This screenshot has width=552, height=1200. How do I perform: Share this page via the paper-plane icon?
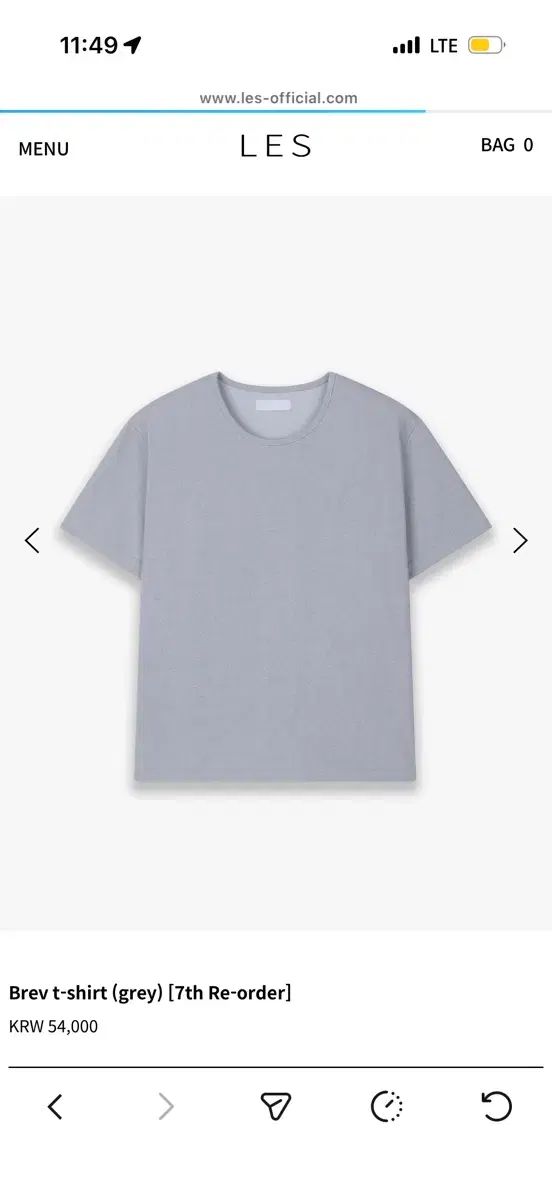[x=275, y=1106]
